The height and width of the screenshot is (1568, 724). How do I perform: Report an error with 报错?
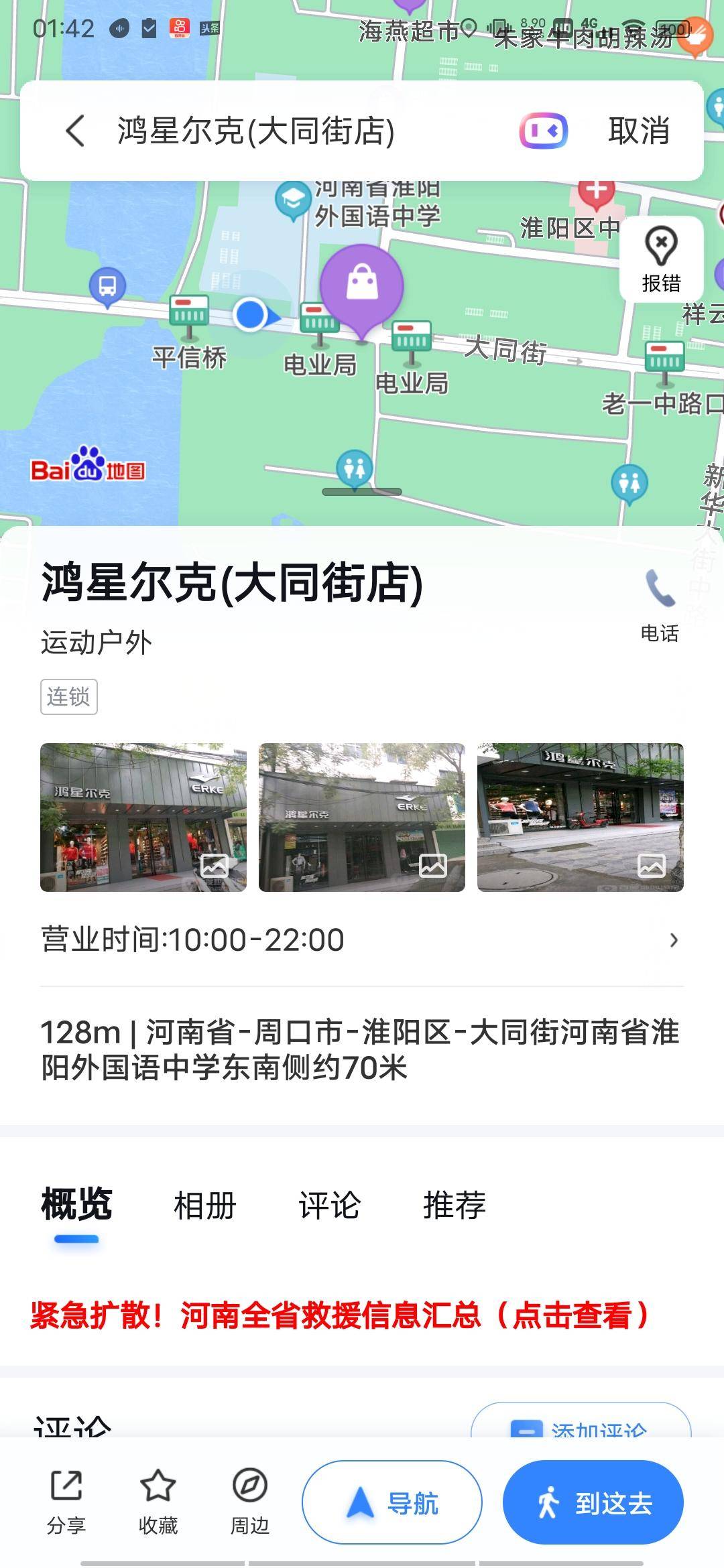click(x=661, y=260)
